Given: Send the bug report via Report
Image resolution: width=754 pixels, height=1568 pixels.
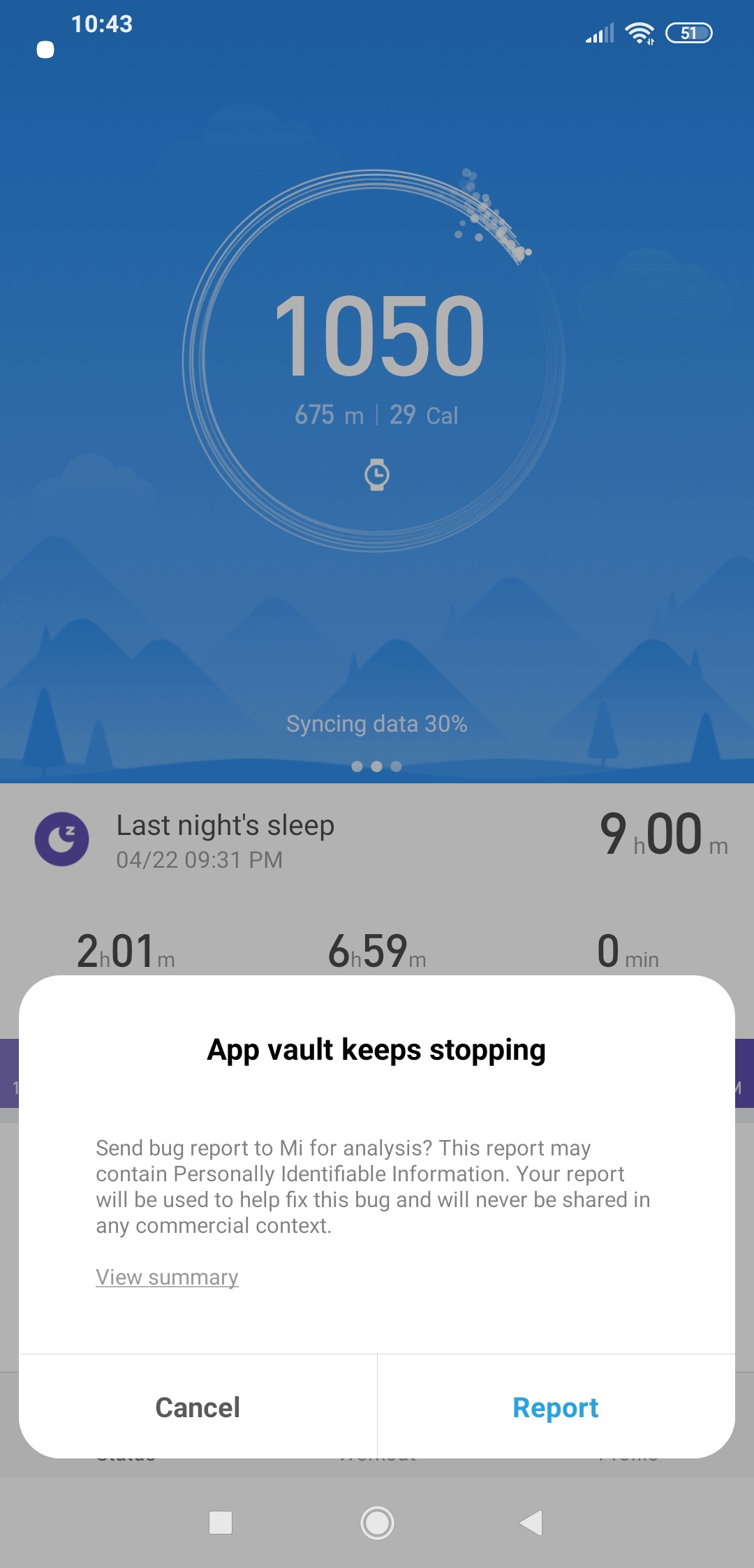Looking at the screenshot, I should point(556,1407).
